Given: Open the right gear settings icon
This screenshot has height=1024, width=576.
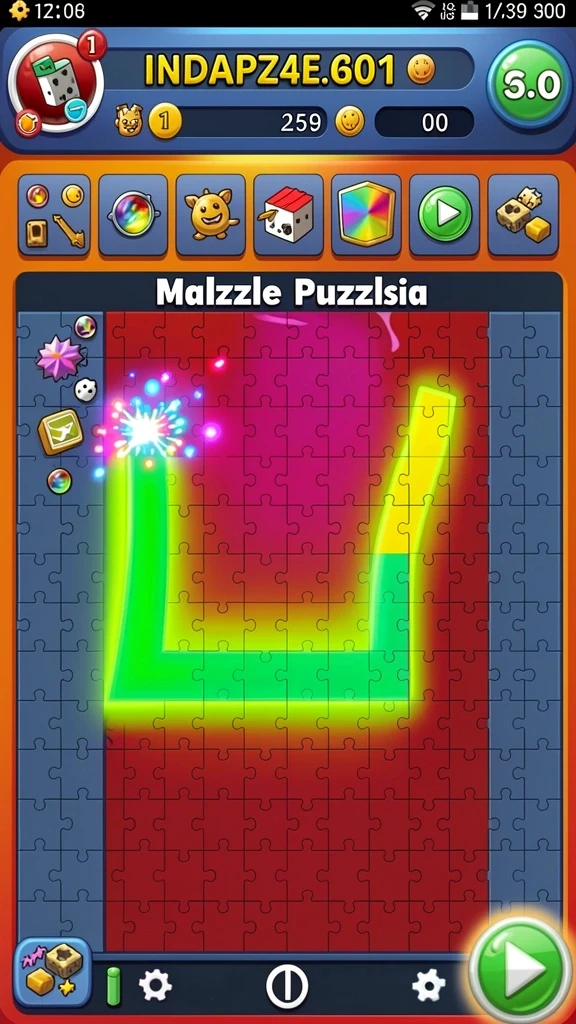Looking at the screenshot, I should 429,985.
